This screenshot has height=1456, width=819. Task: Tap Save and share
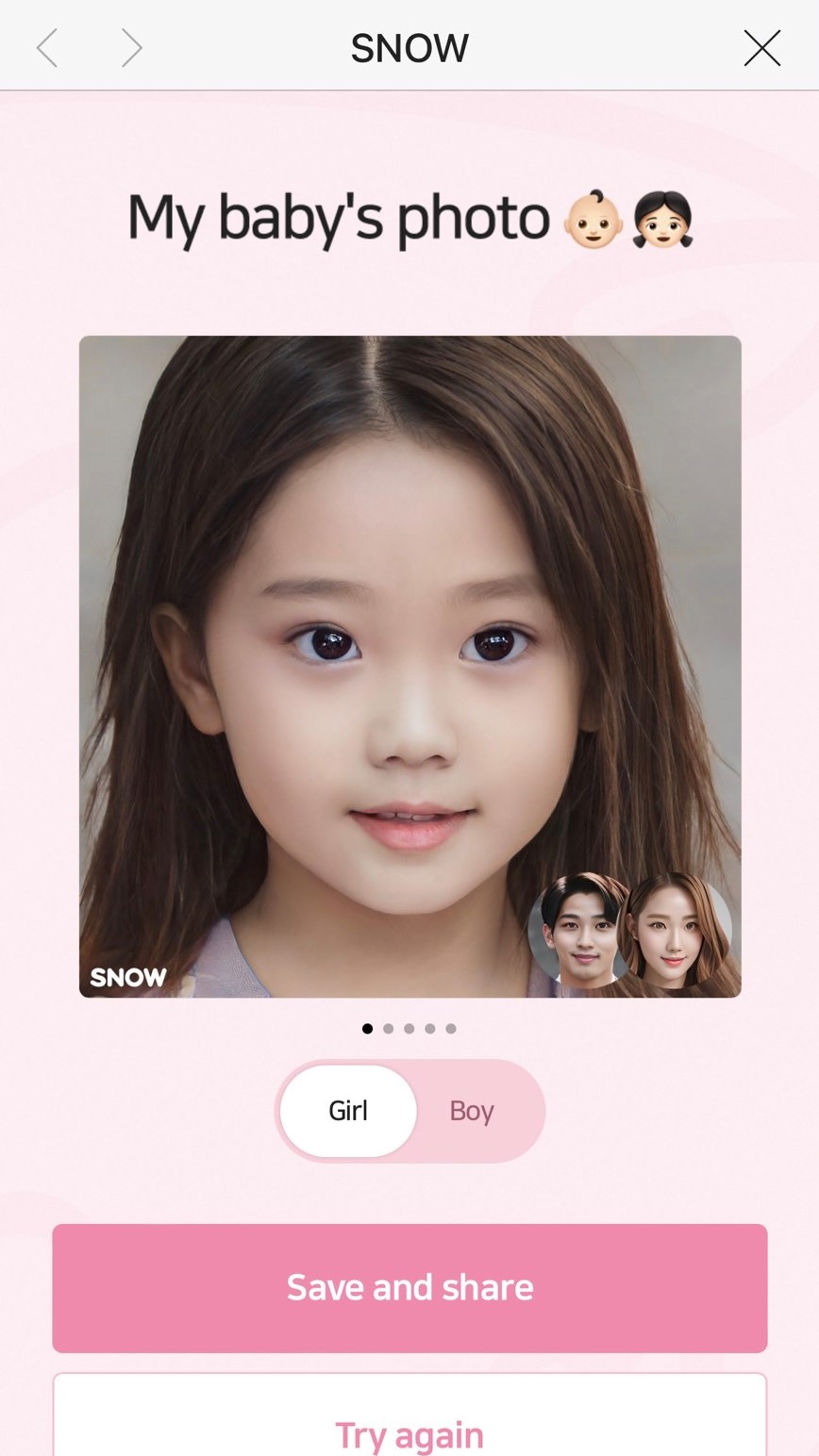409,1287
